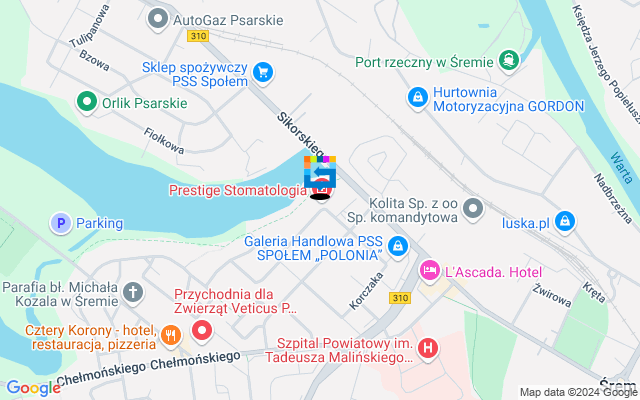Screen dimensions: 640x400
Task: Open the luska.pl shopping pin
Action: click(567, 222)
